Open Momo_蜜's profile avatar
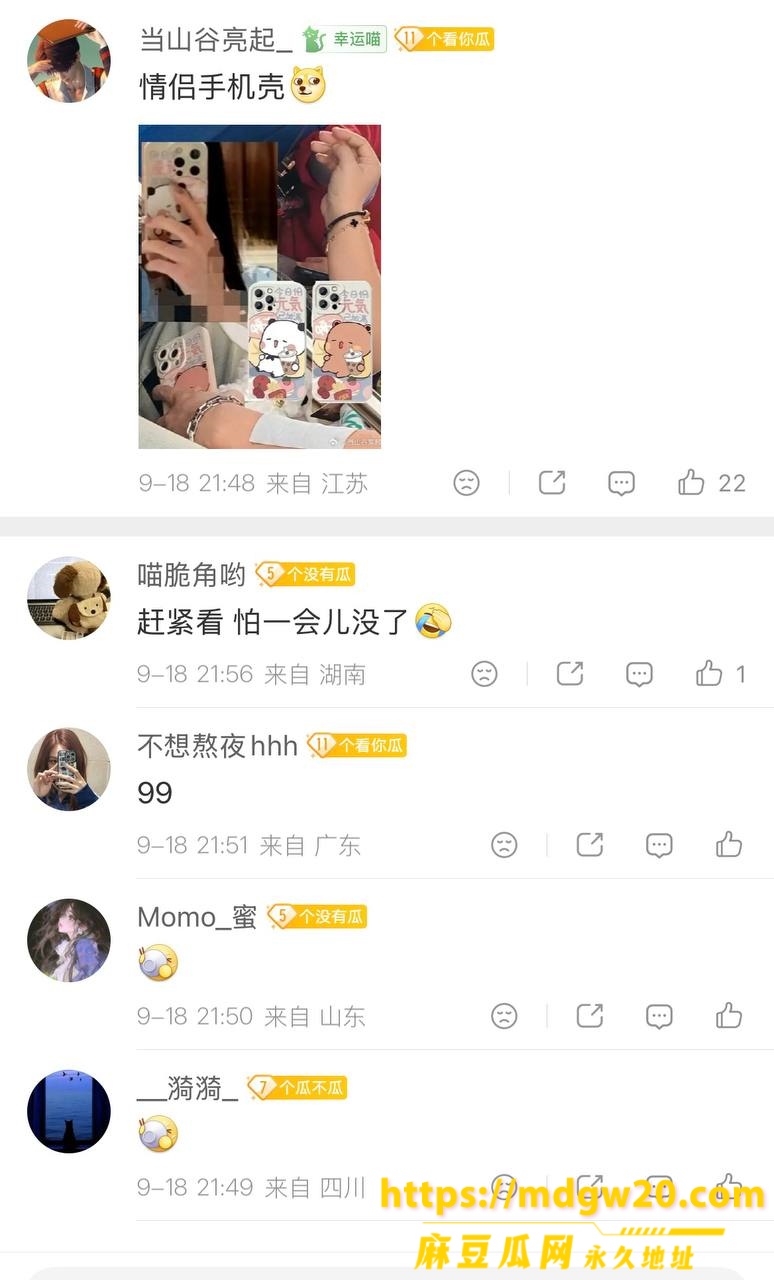Viewport: 774px width, 1280px height. [x=68, y=940]
